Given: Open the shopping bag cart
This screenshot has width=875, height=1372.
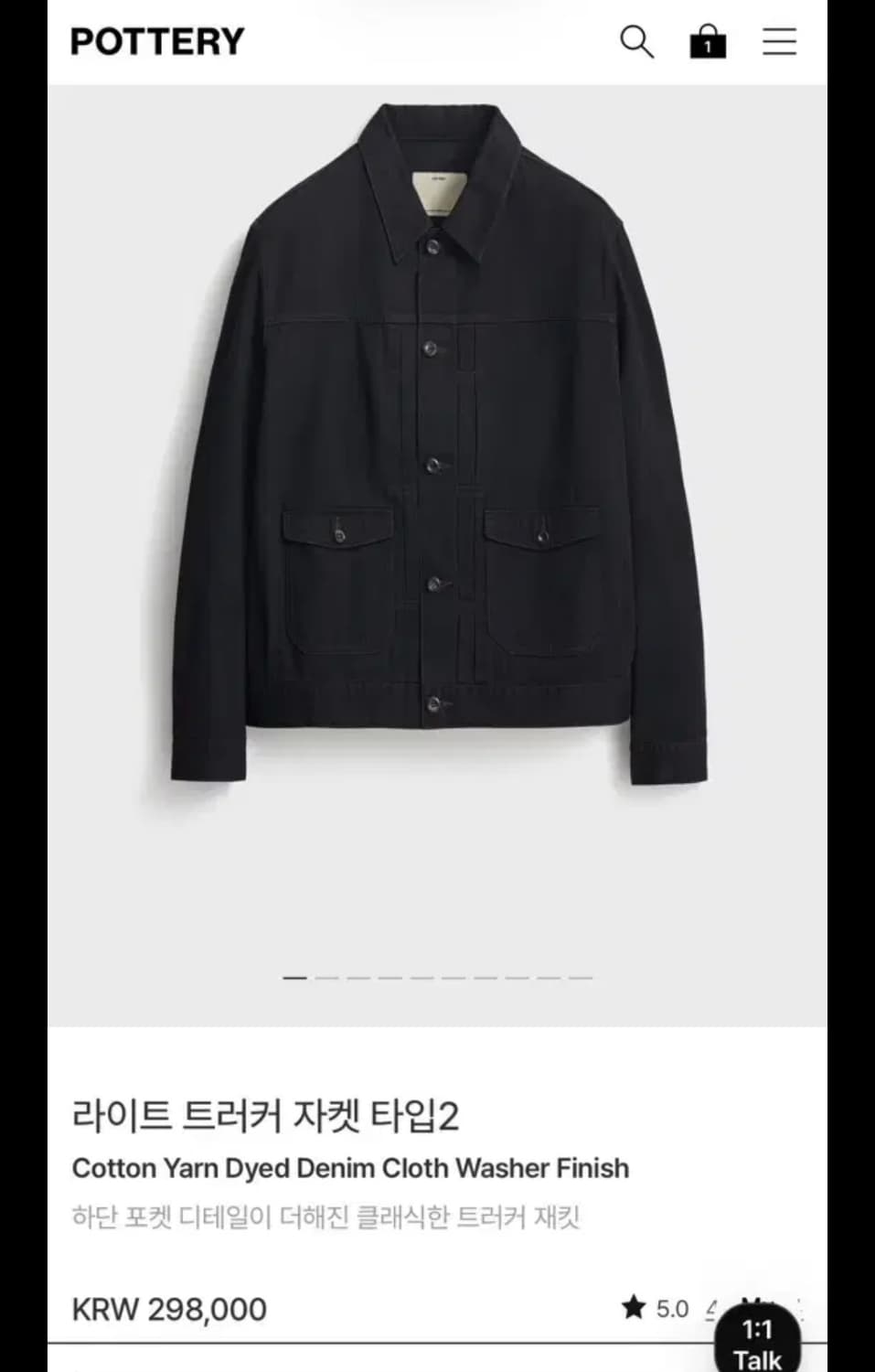Looking at the screenshot, I should point(709,42).
